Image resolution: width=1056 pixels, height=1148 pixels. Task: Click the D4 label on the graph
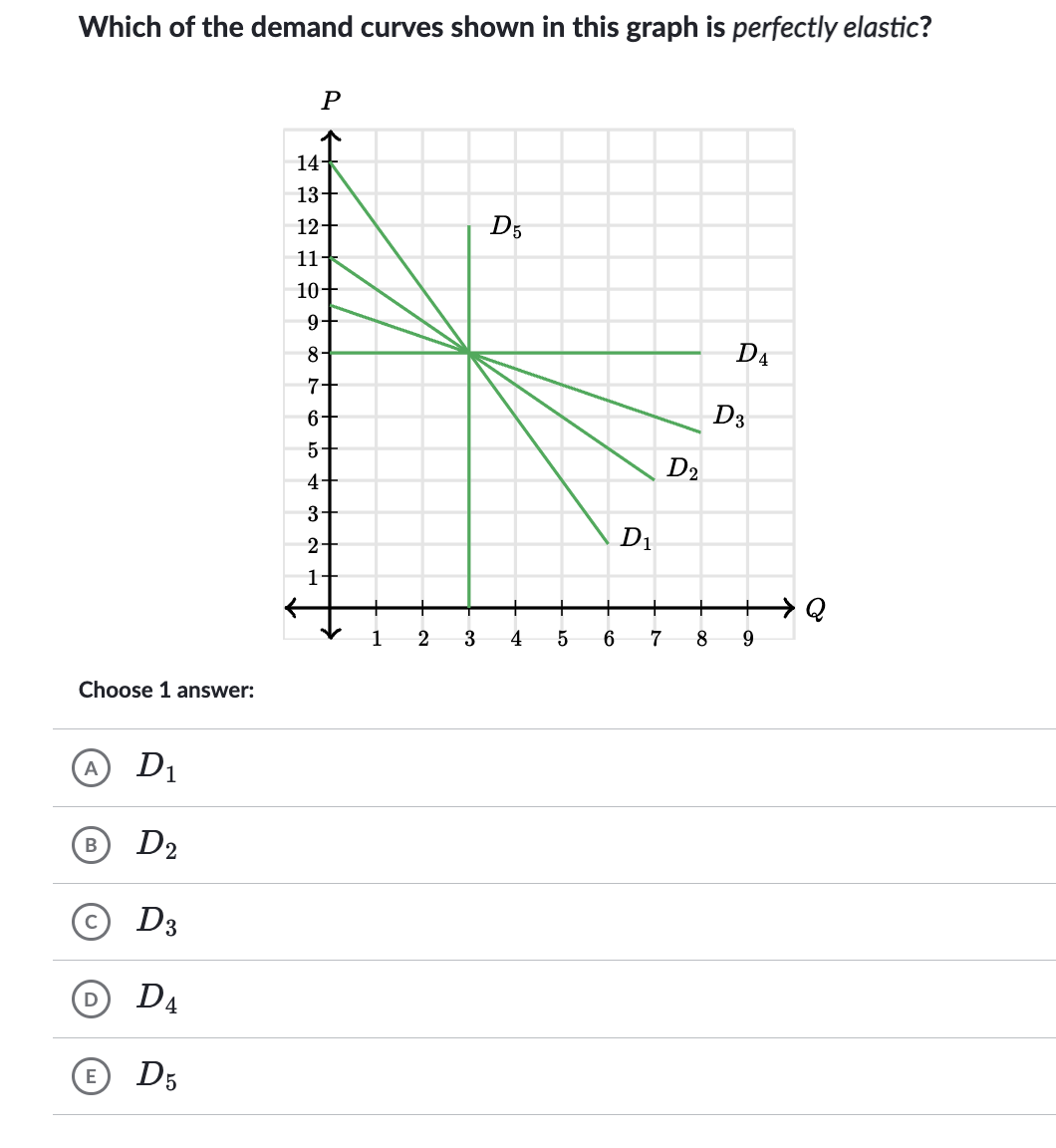(x=753, y=353)
